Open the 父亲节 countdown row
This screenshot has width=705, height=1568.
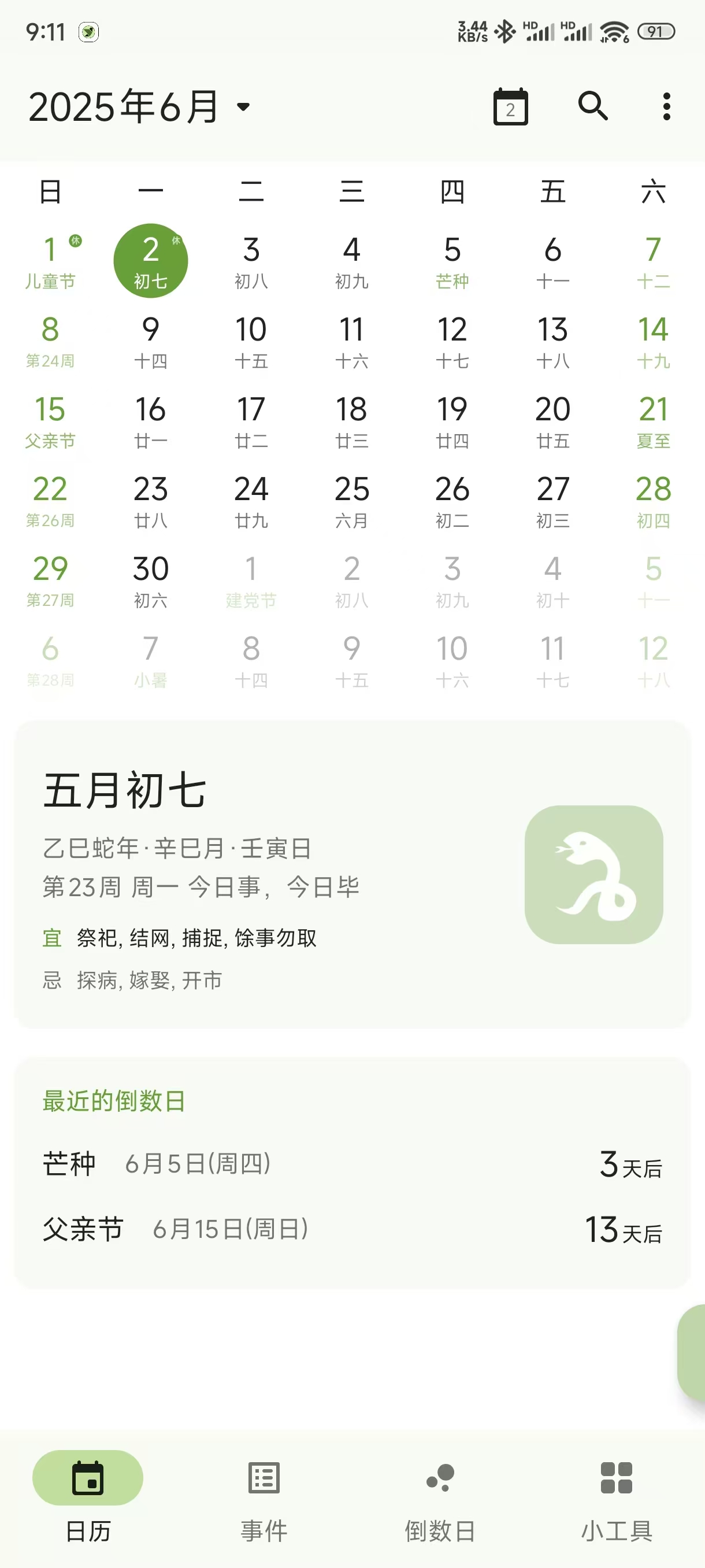[x=351, y=1230]
